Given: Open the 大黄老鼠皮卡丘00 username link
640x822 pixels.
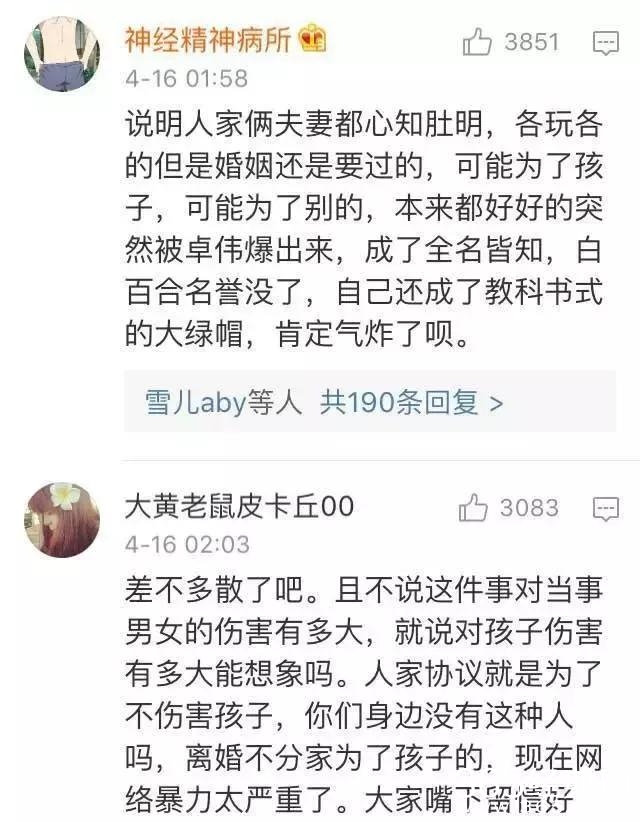Looking at the screenshot, I should tap(239, 507).
